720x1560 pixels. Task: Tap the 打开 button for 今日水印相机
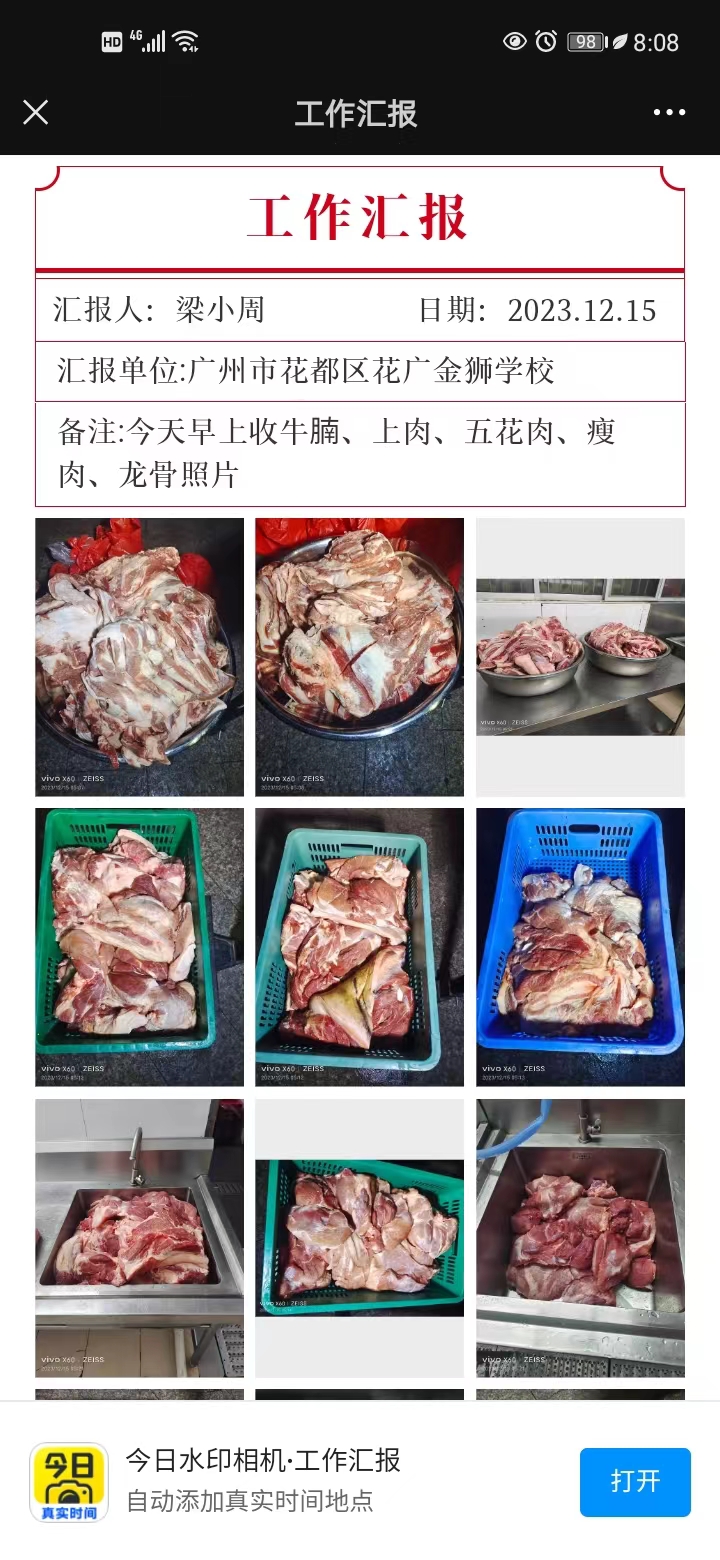634,1481
